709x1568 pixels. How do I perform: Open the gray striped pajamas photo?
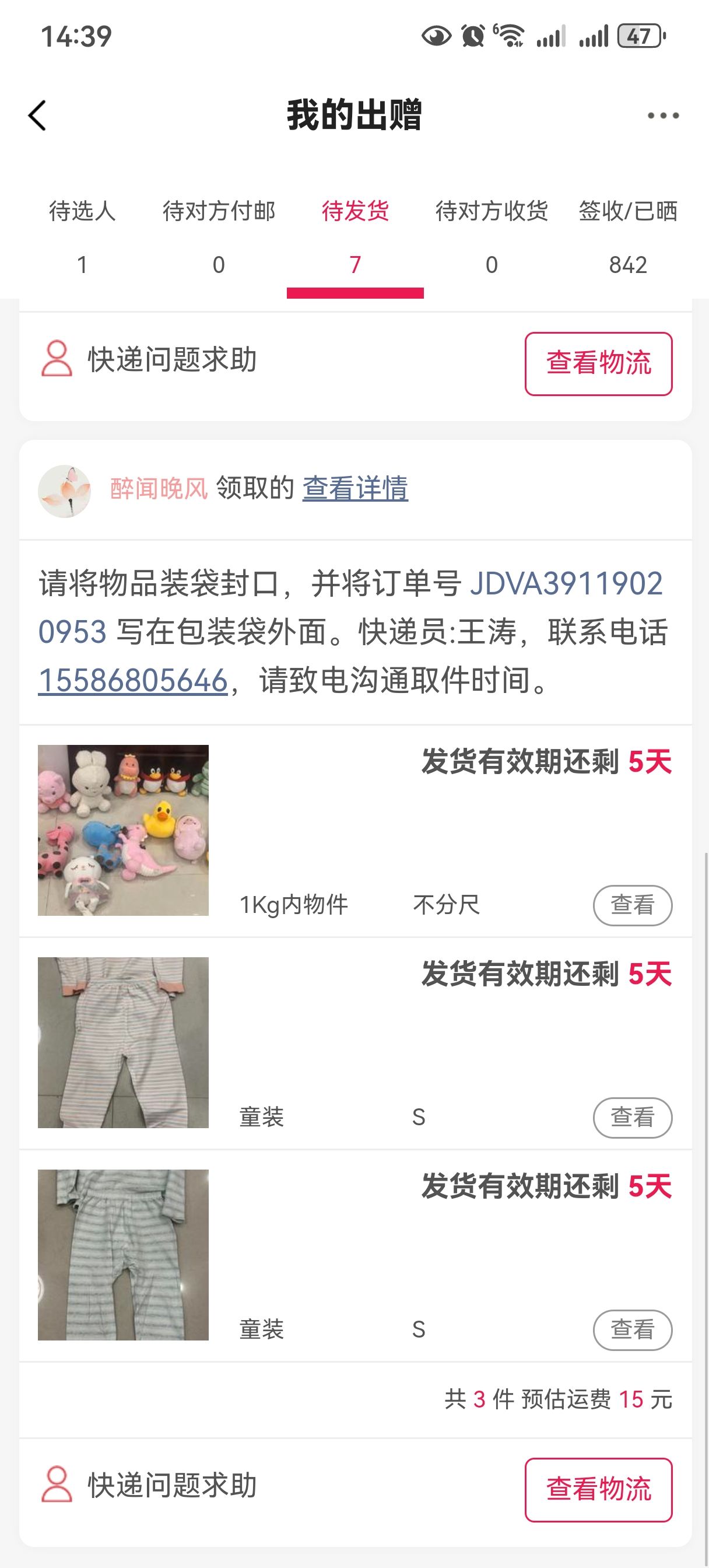123,1255
